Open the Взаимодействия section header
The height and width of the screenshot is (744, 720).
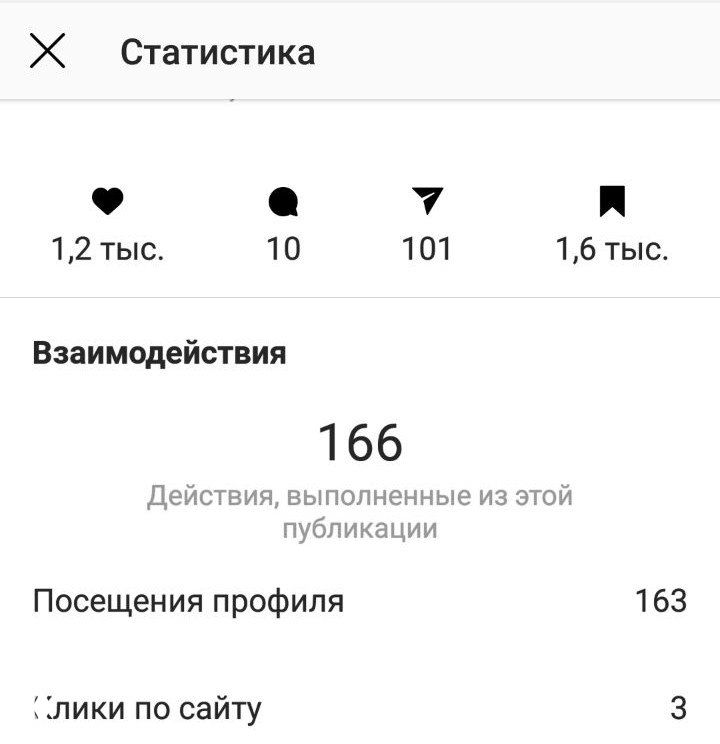pos(158,352)
